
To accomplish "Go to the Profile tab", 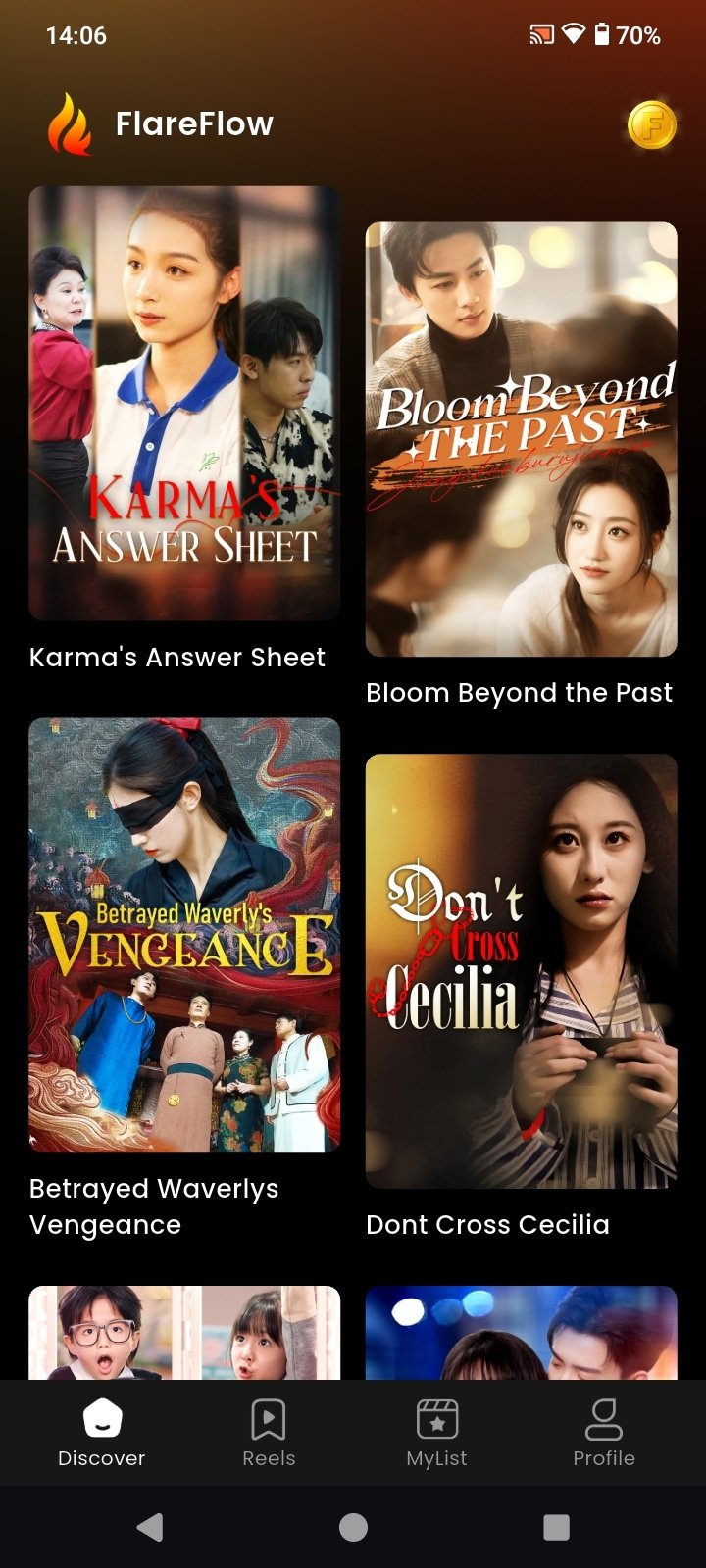I will tap(604, 1433).
